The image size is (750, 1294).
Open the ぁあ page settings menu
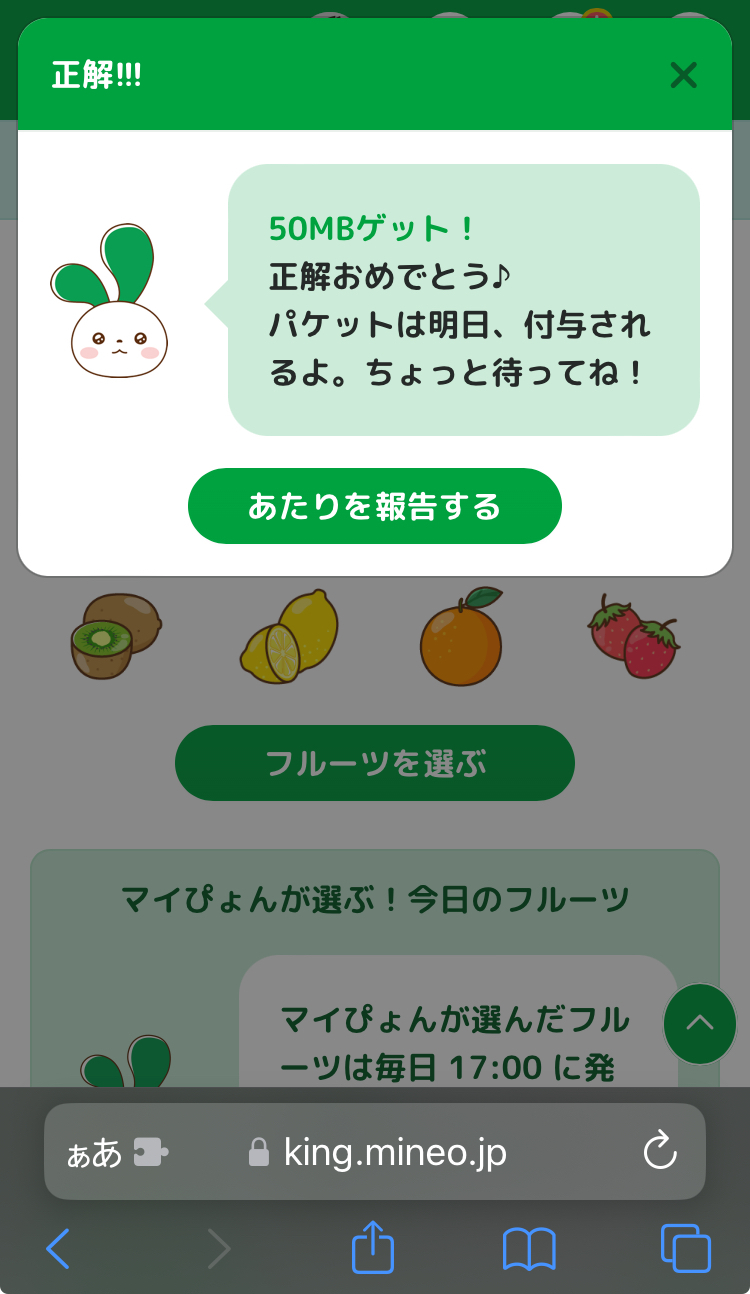(94, 1153)
